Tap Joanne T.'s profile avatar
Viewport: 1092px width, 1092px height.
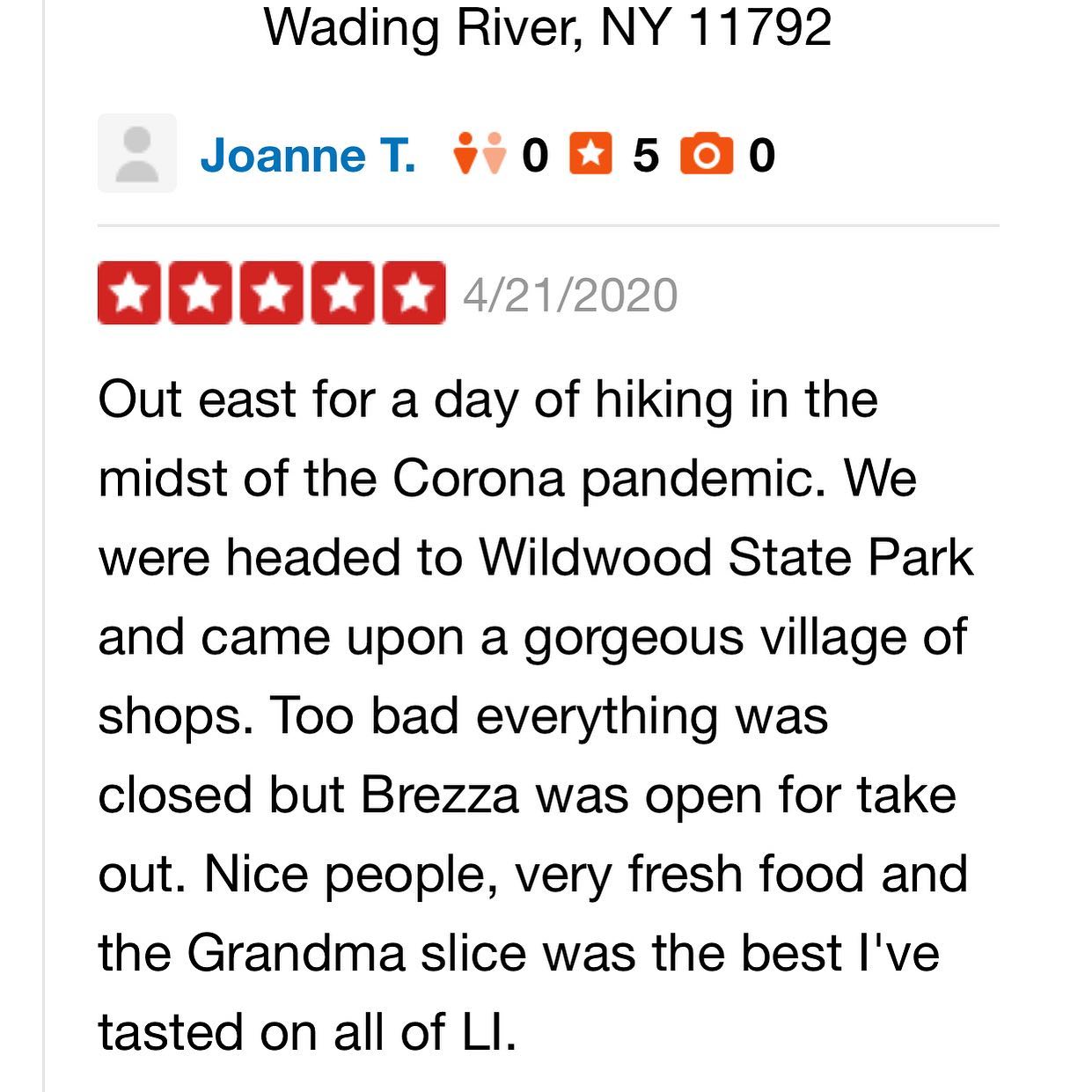point(137,153)
